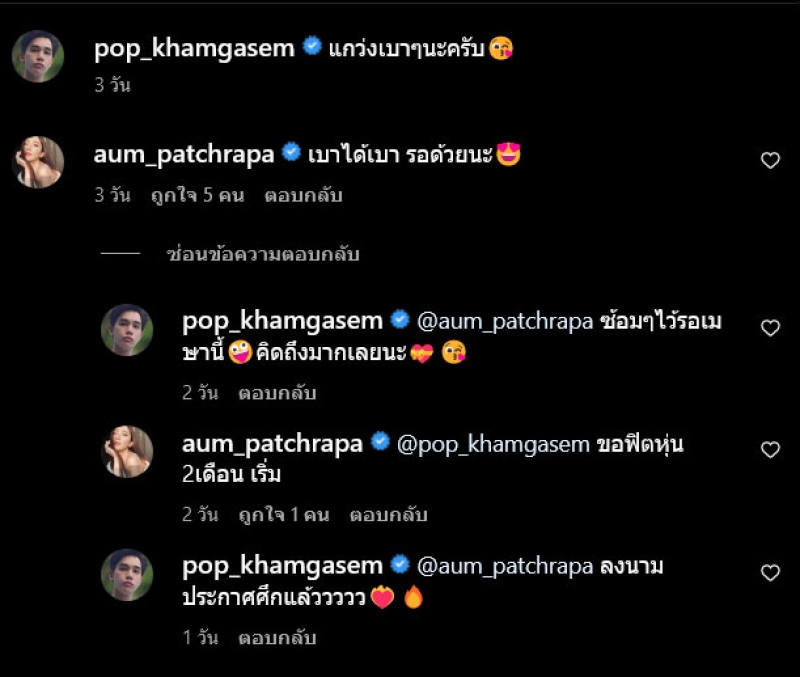Like pop_khamgasem's reply 'ซ้อมๆไว้รอเมษานี้'
The height and width of the screenshot is (677, 800).
click(x=770, y=327)
